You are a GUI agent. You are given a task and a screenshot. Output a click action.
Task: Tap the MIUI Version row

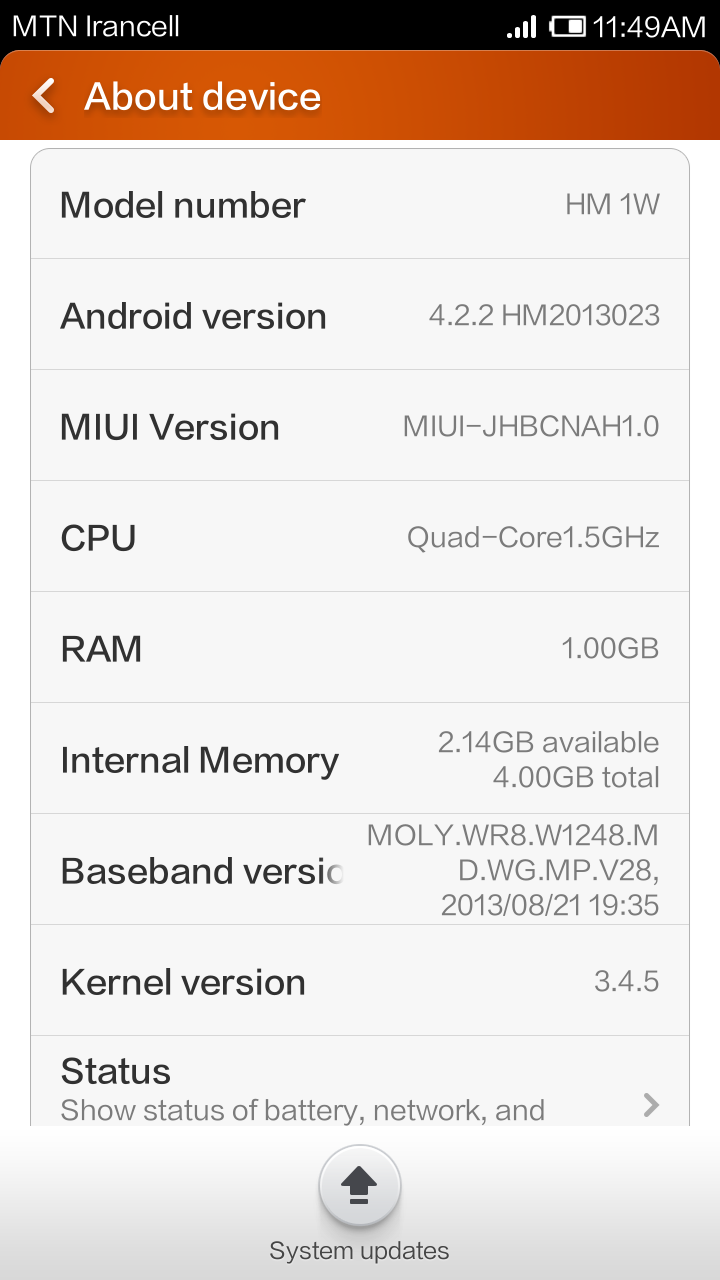(x=360, y=426)
